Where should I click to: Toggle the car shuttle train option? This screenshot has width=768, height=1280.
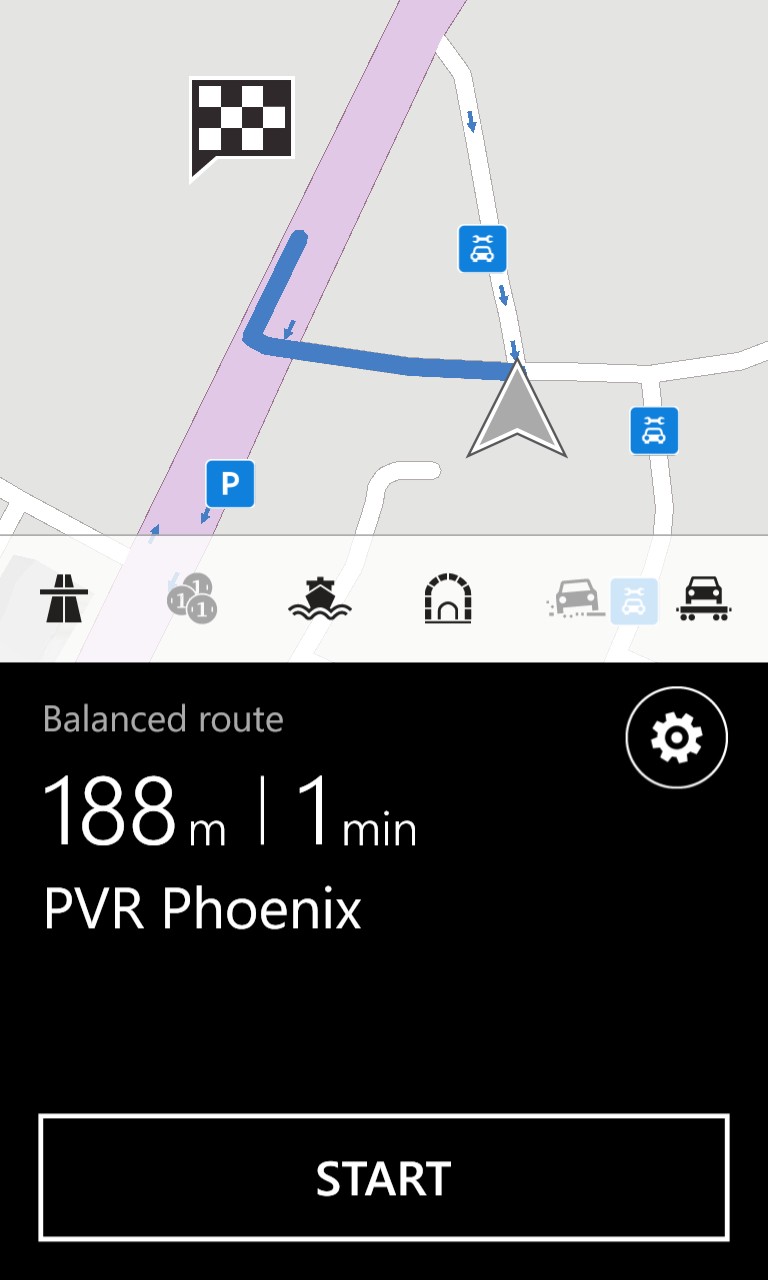705,598
